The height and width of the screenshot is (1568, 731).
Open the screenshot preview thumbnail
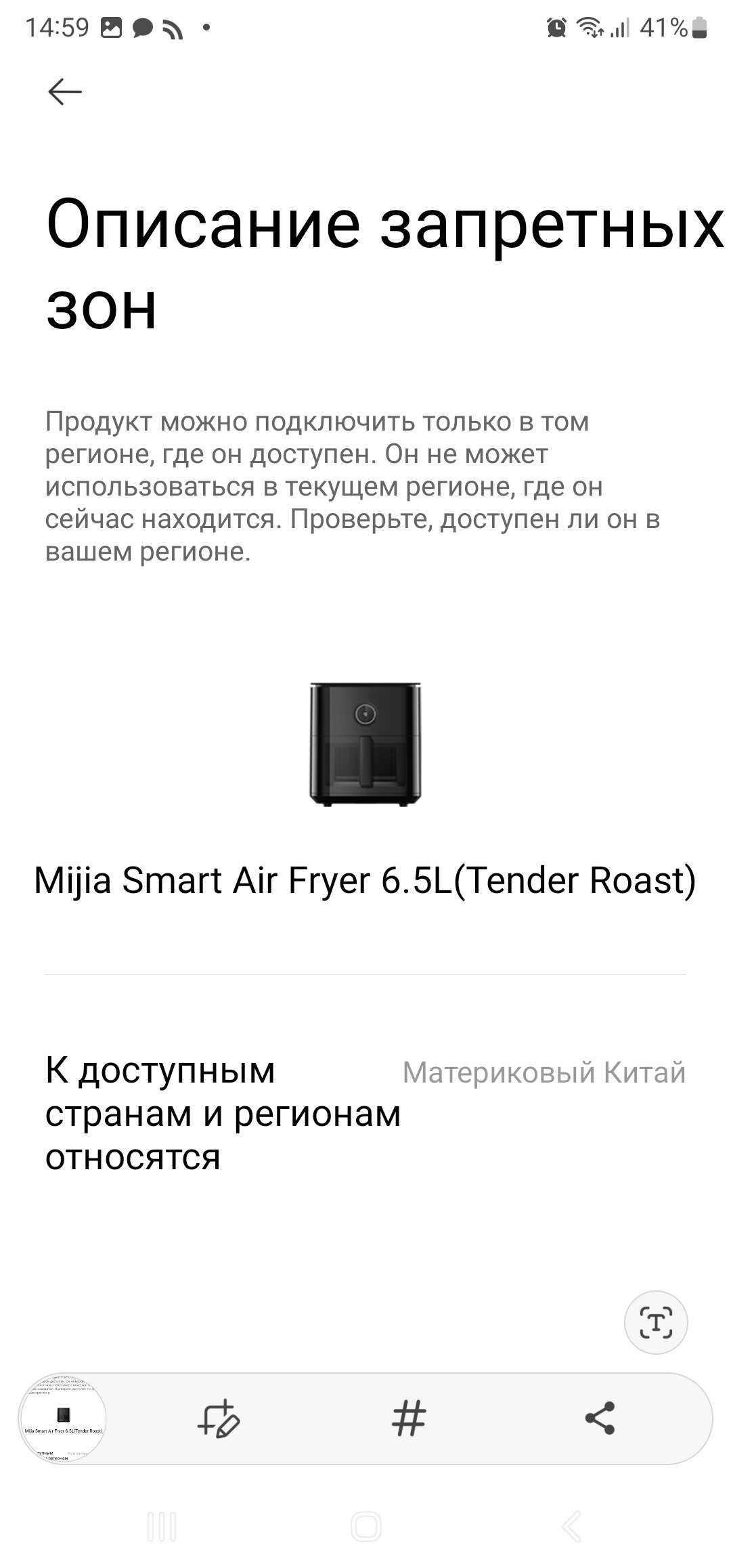pos(63,1418)
